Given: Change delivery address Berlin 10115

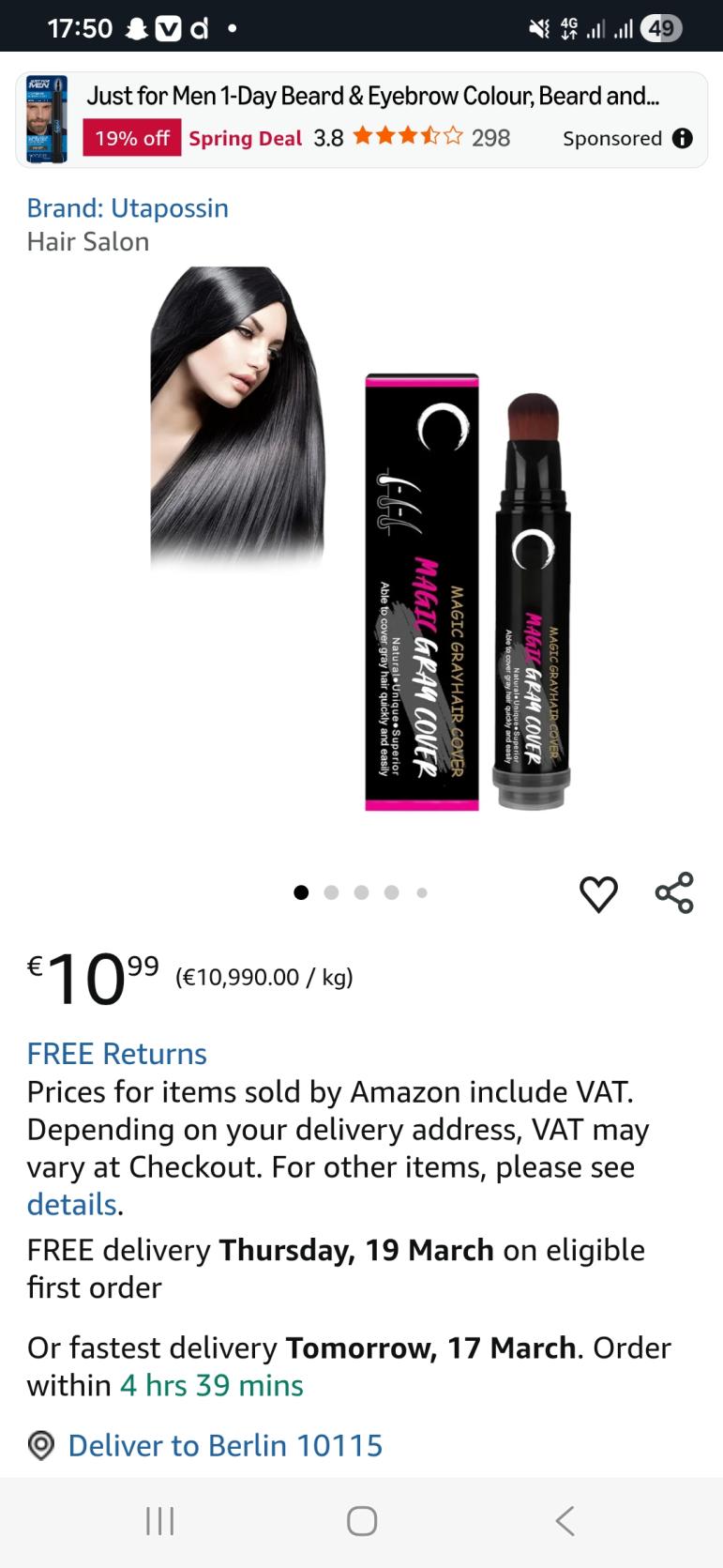Looking at the screenshot, I should coord(225,1445).
